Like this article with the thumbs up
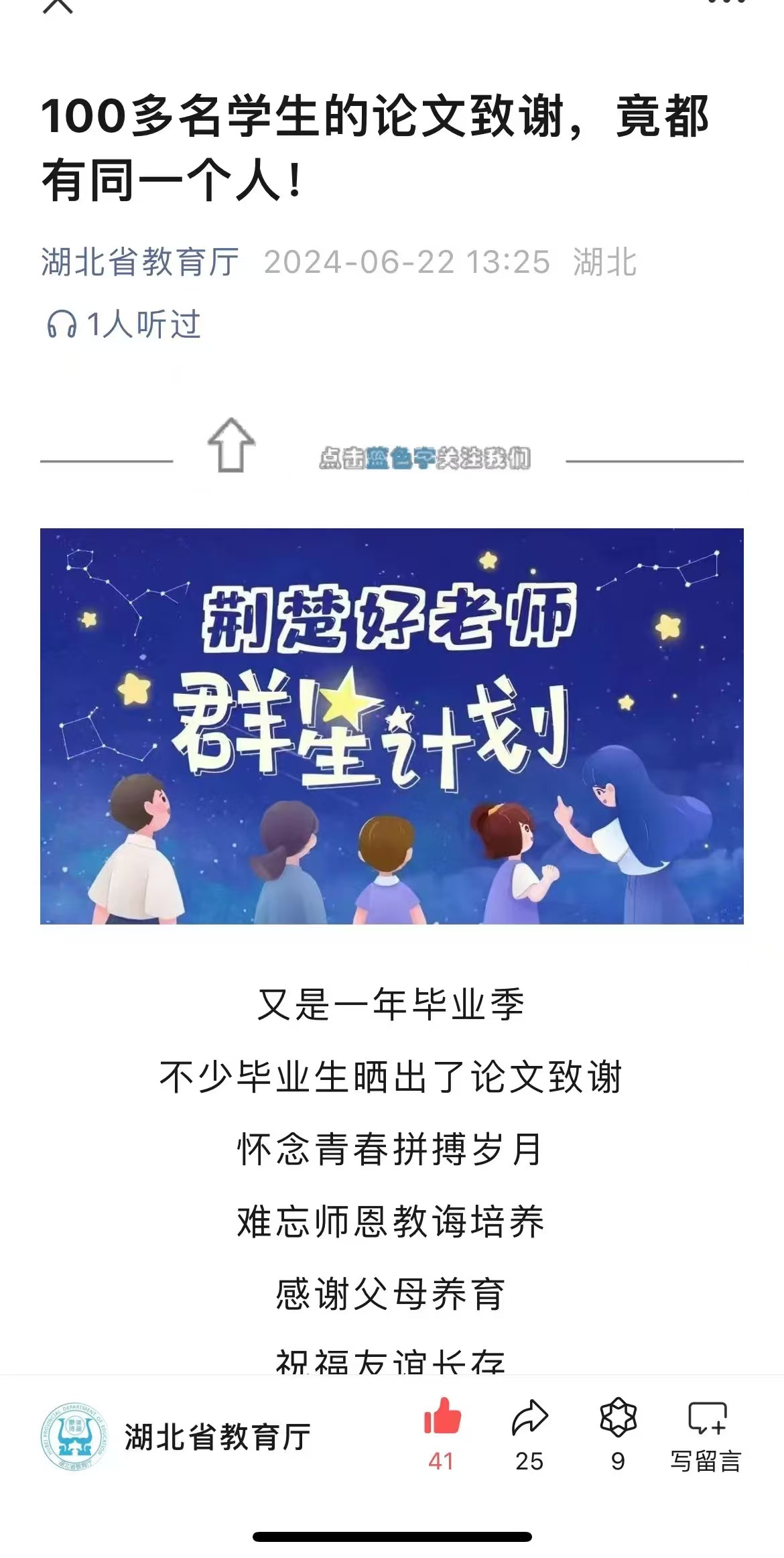Viewport: 784px width, 1558px height. click(442, 1417)
